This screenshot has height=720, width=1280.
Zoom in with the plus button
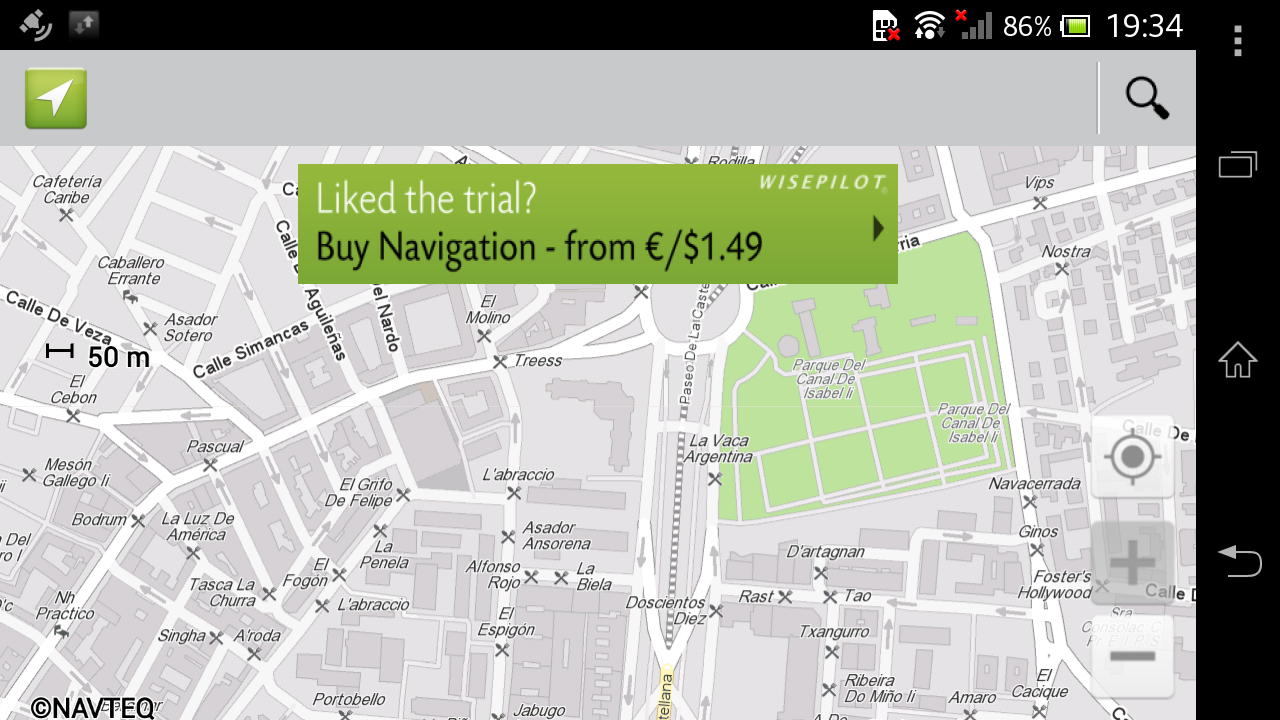[x=1132, y=563]
